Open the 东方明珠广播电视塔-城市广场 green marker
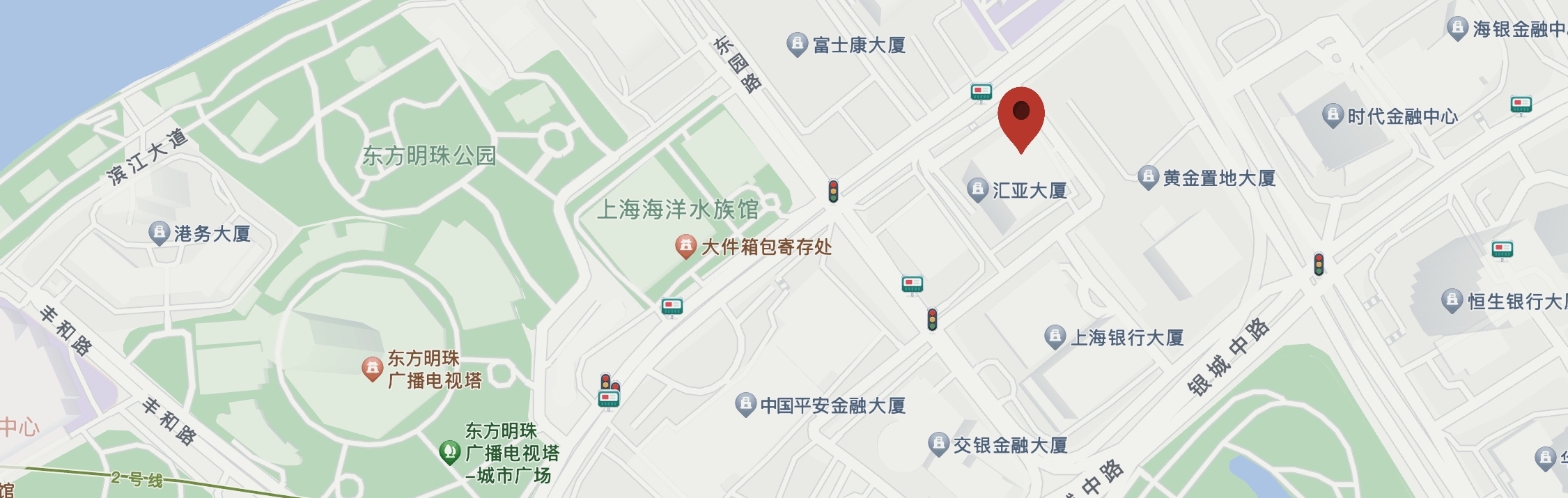This screenshot has height=498, width=1568. point(450,452)
